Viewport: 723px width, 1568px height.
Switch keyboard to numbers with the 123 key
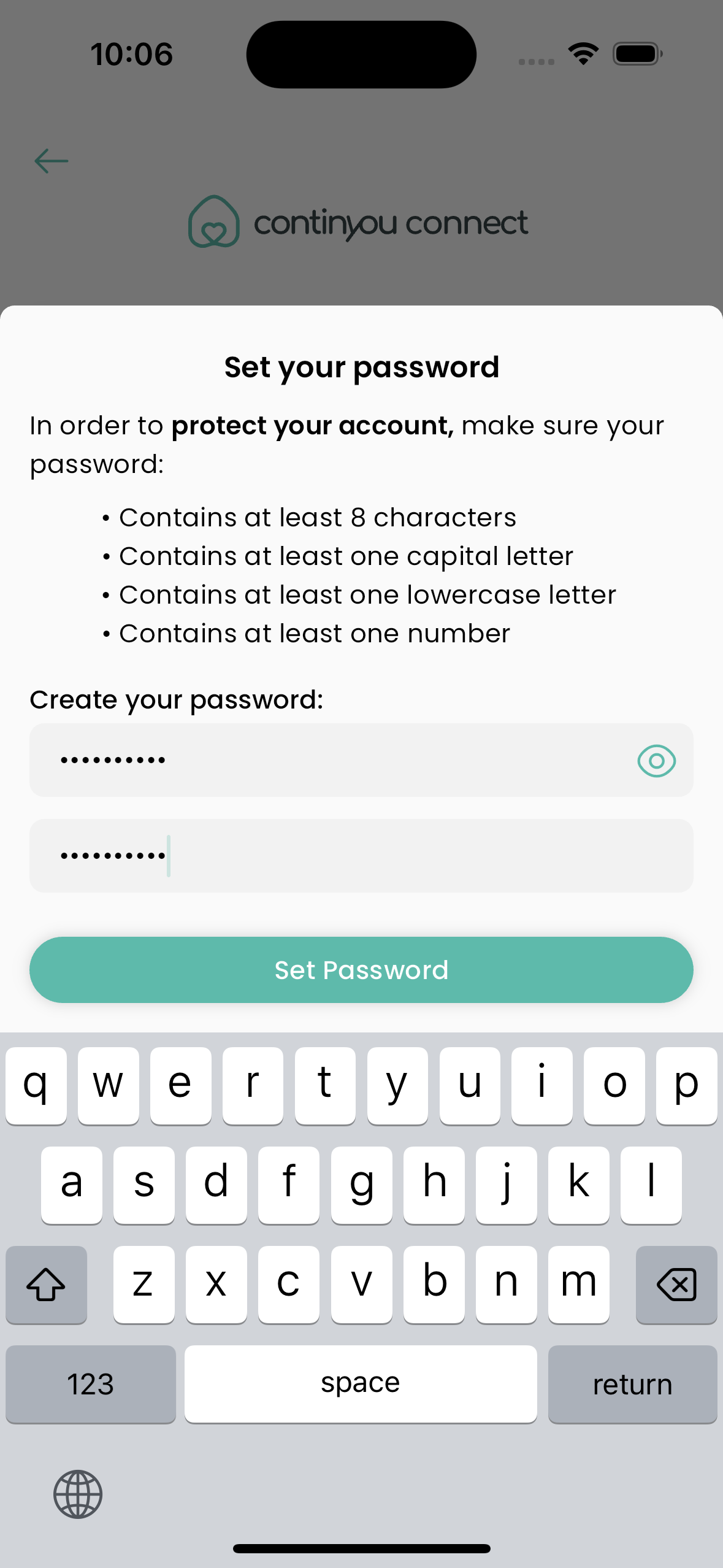91,1384
